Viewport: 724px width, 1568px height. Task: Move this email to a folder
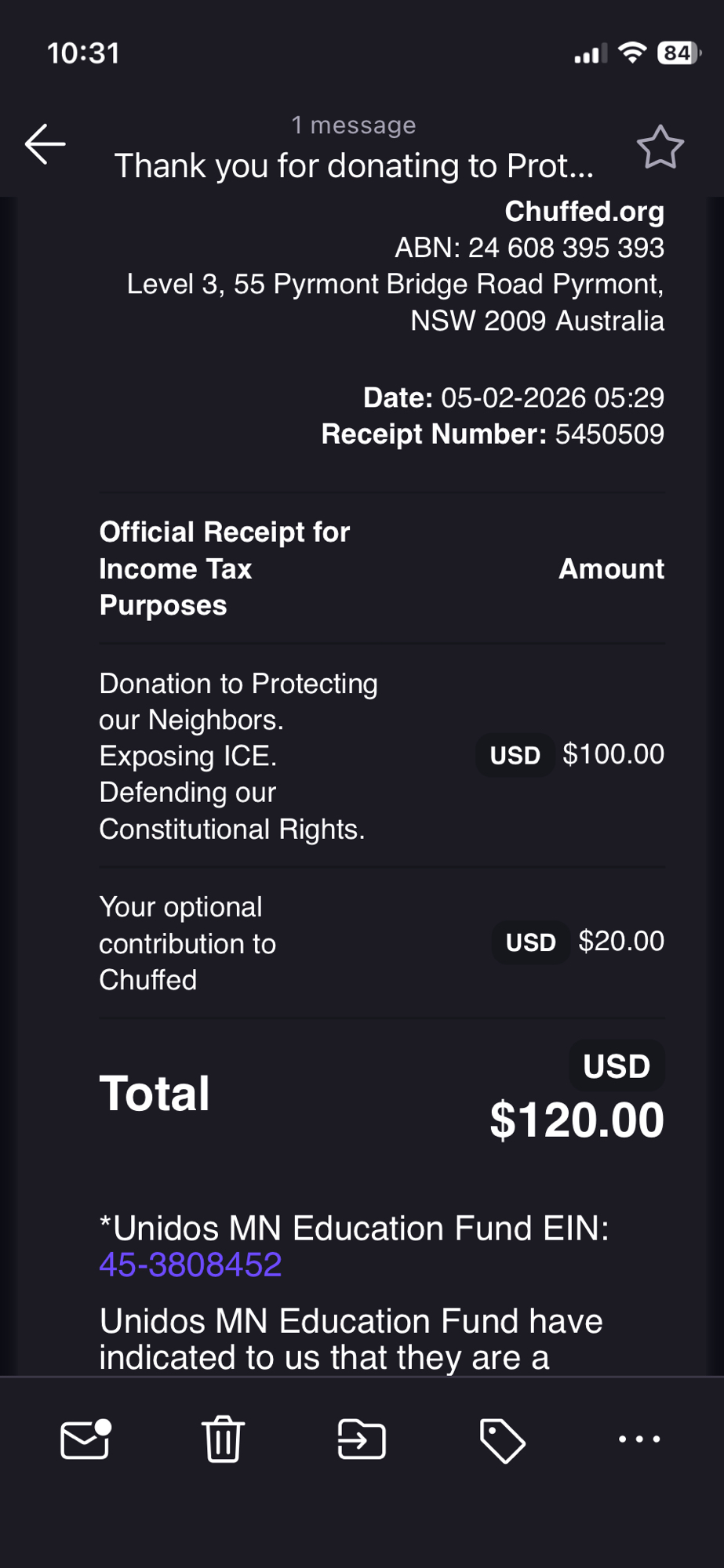tap(362, 1439)
